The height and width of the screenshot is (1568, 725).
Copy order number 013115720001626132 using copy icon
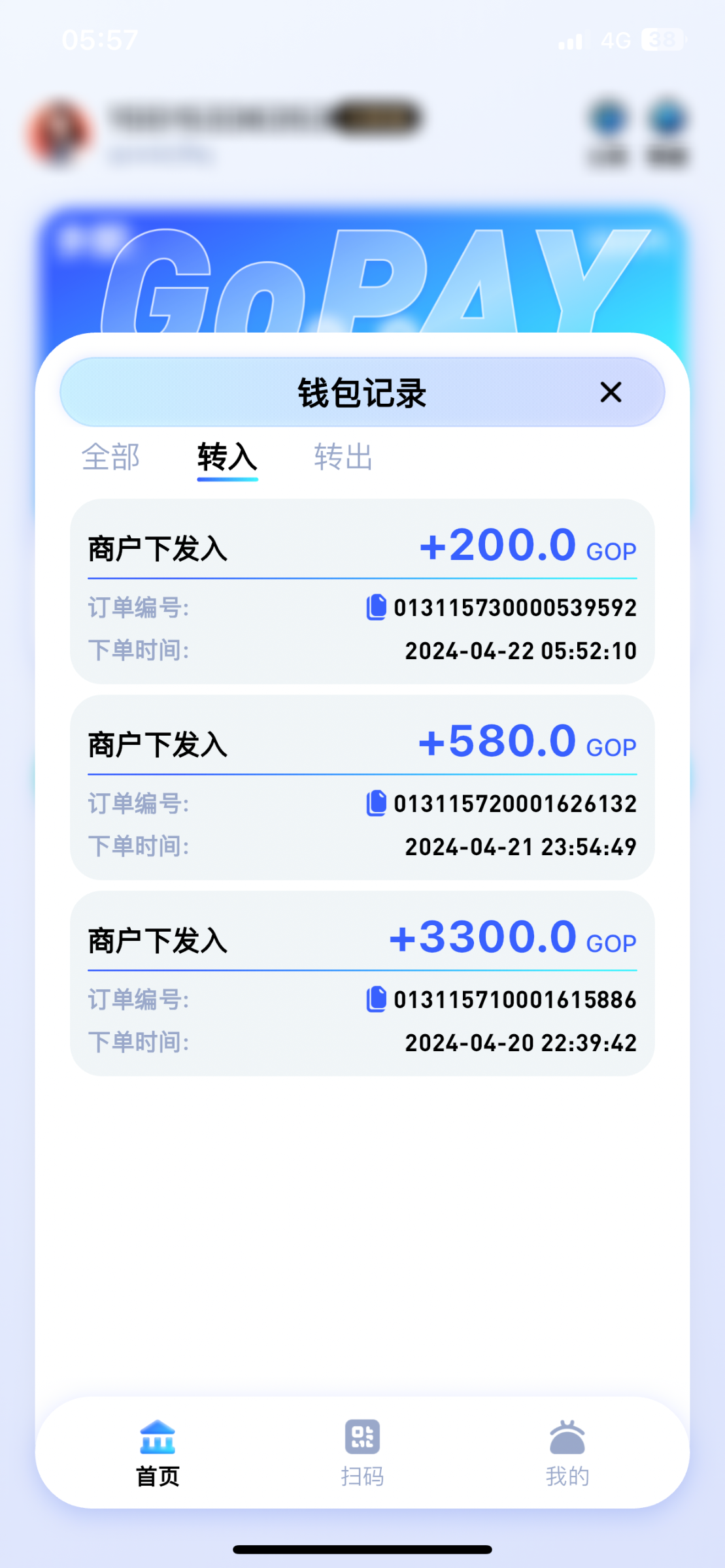tap(378, 804)
